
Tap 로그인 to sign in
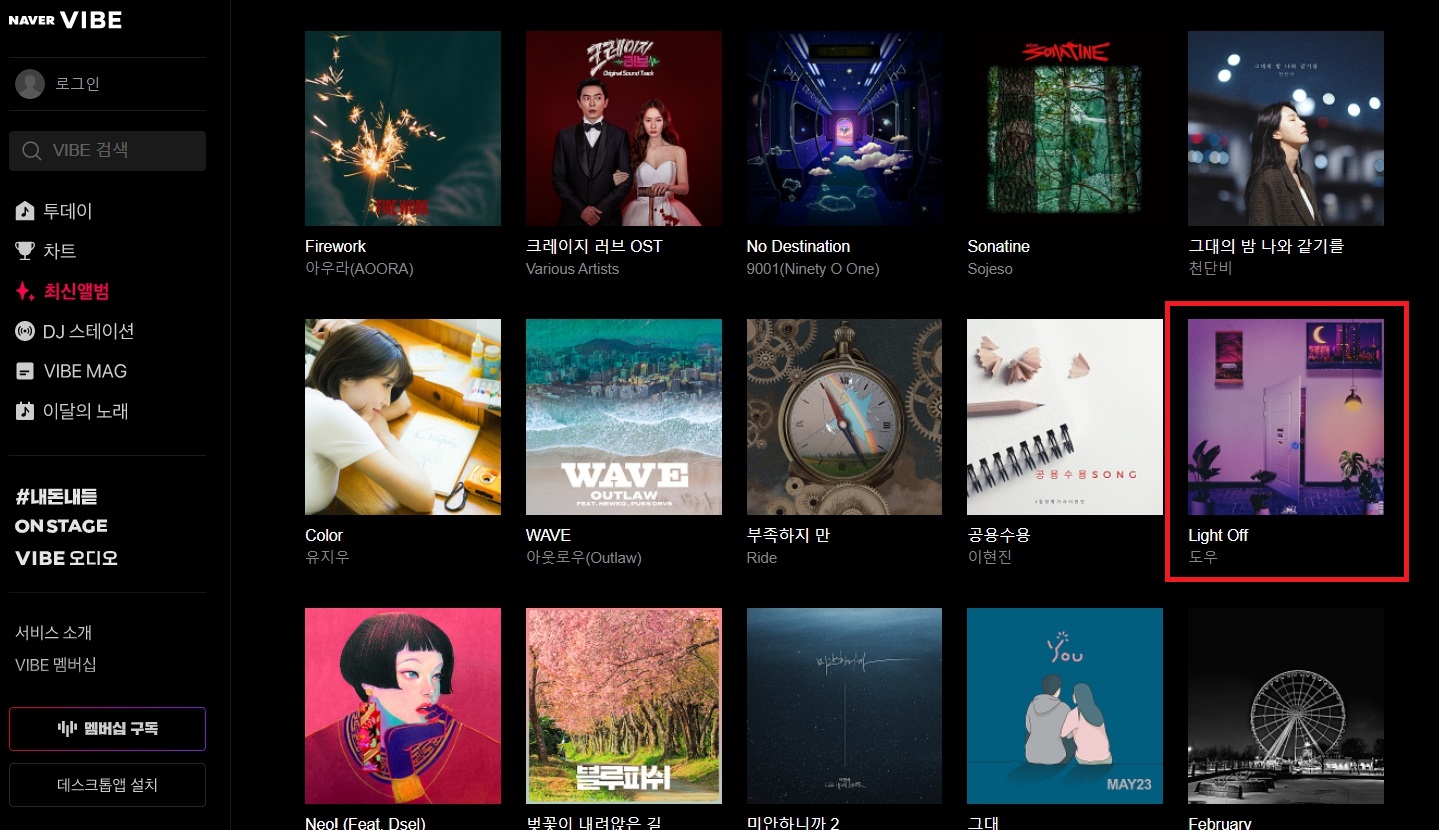(77, 84)
